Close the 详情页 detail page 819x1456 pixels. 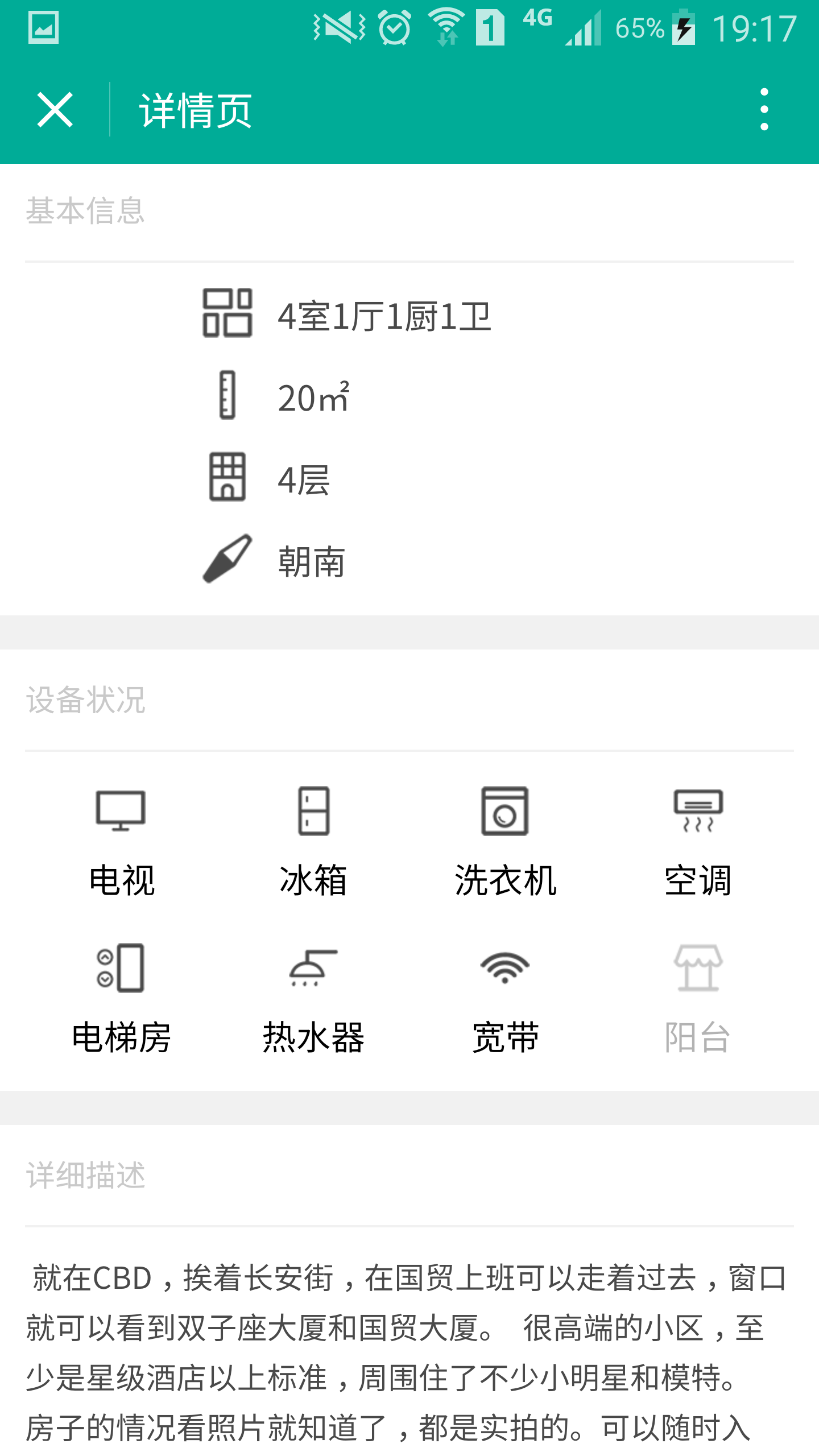coord(55,110)
